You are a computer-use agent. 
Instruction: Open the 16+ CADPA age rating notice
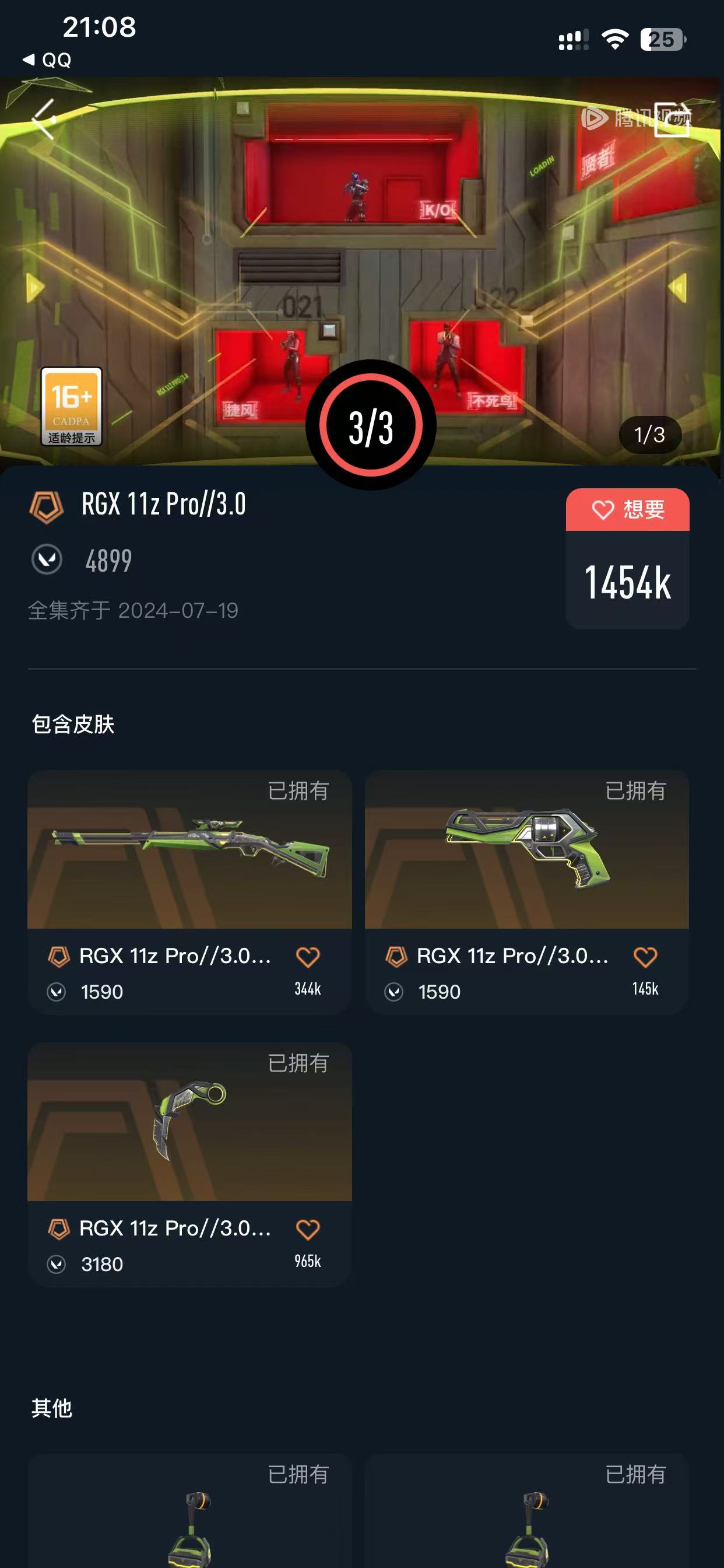click(x=71, y=406)
